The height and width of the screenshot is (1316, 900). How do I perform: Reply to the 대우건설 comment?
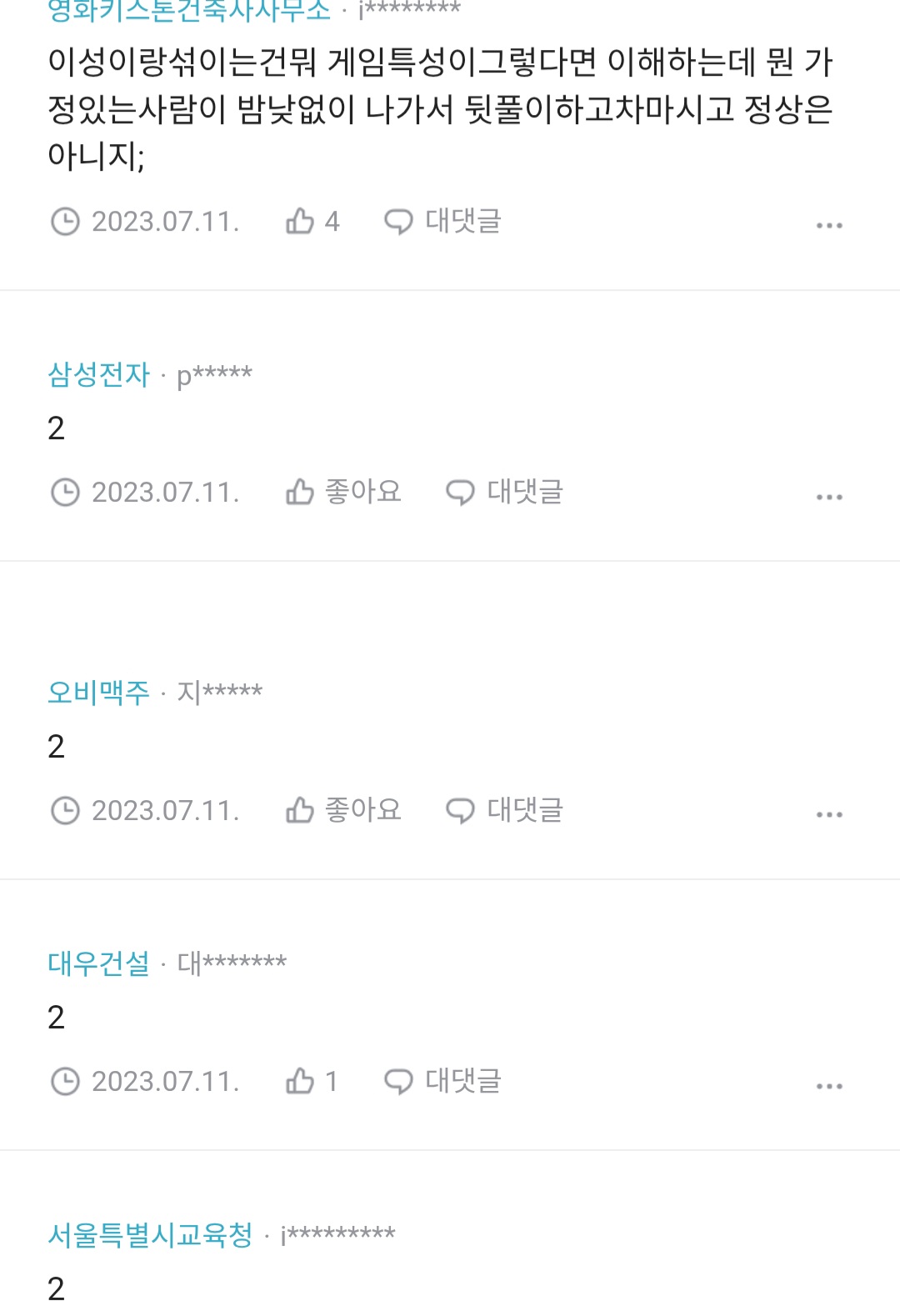pos(442,1082)
